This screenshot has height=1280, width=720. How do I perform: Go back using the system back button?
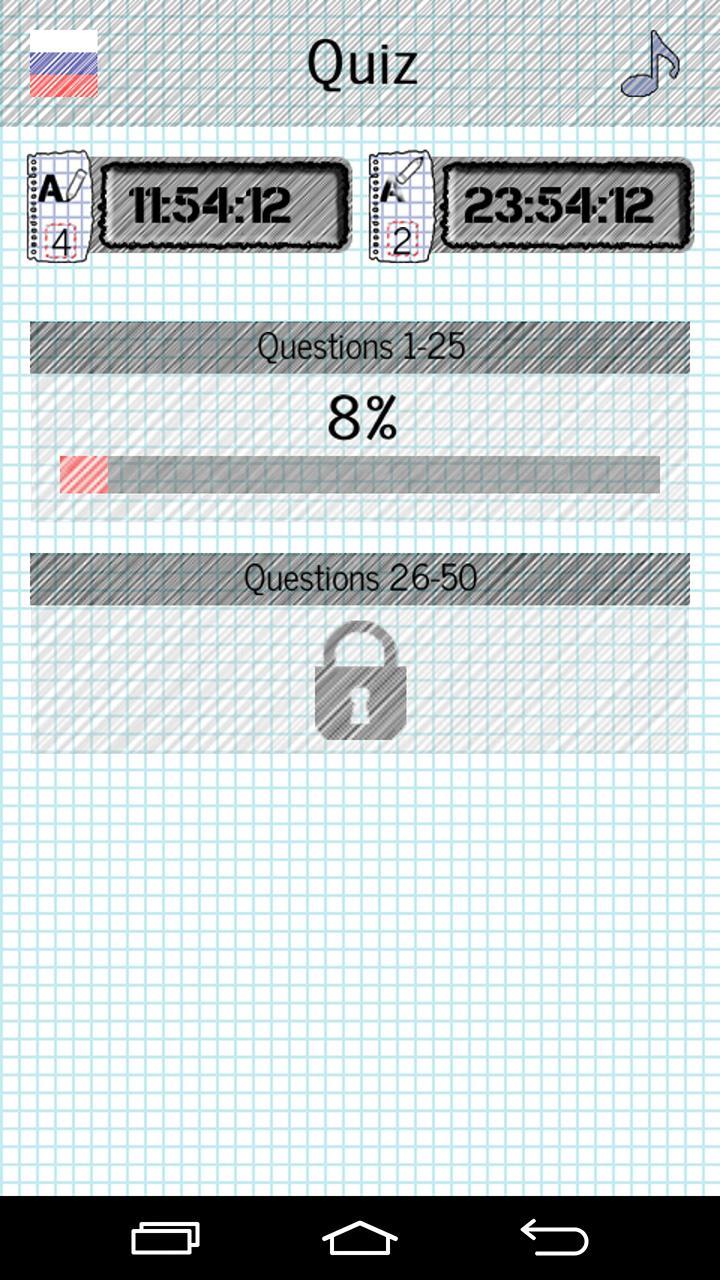click(554, 1238)
